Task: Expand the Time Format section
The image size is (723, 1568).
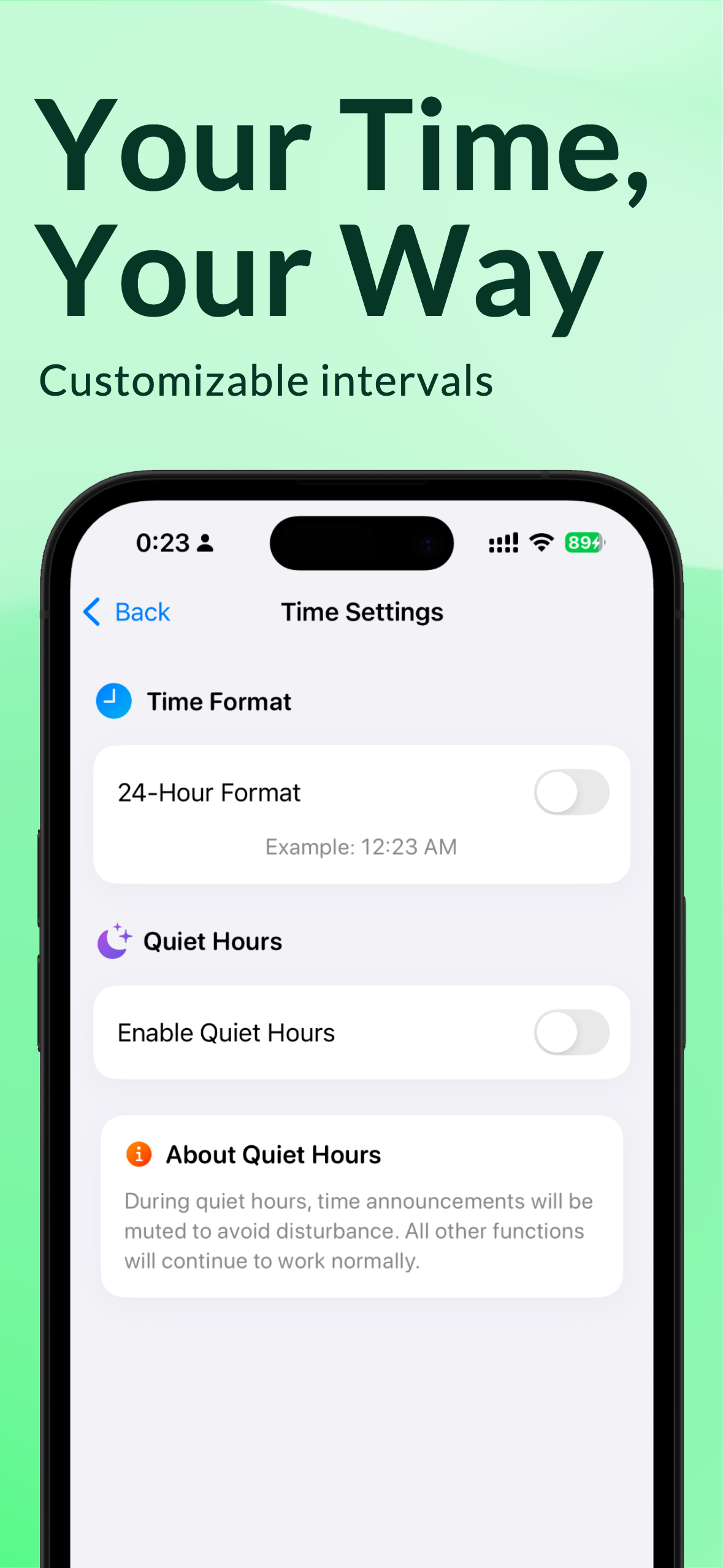Action: pos(218,701)
